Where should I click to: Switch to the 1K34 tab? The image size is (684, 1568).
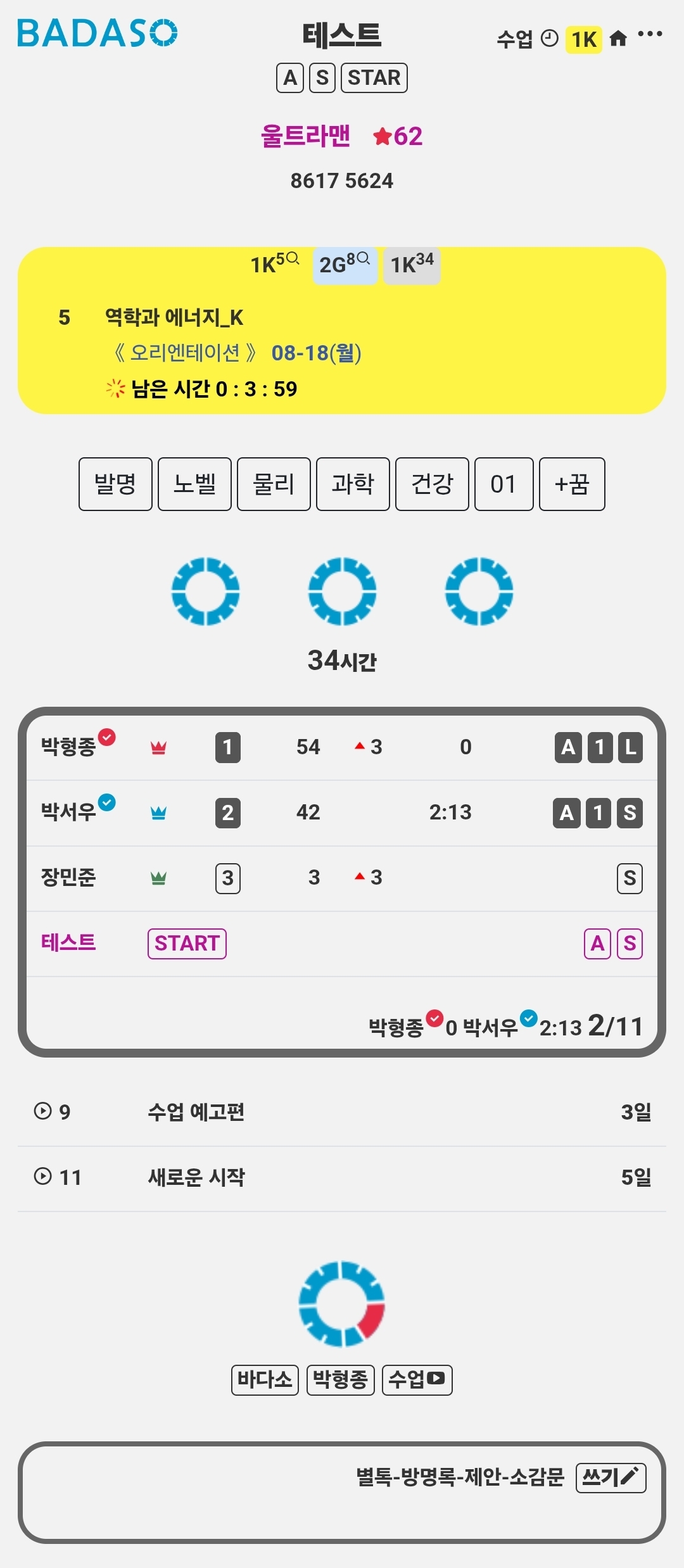click(412, 264)
